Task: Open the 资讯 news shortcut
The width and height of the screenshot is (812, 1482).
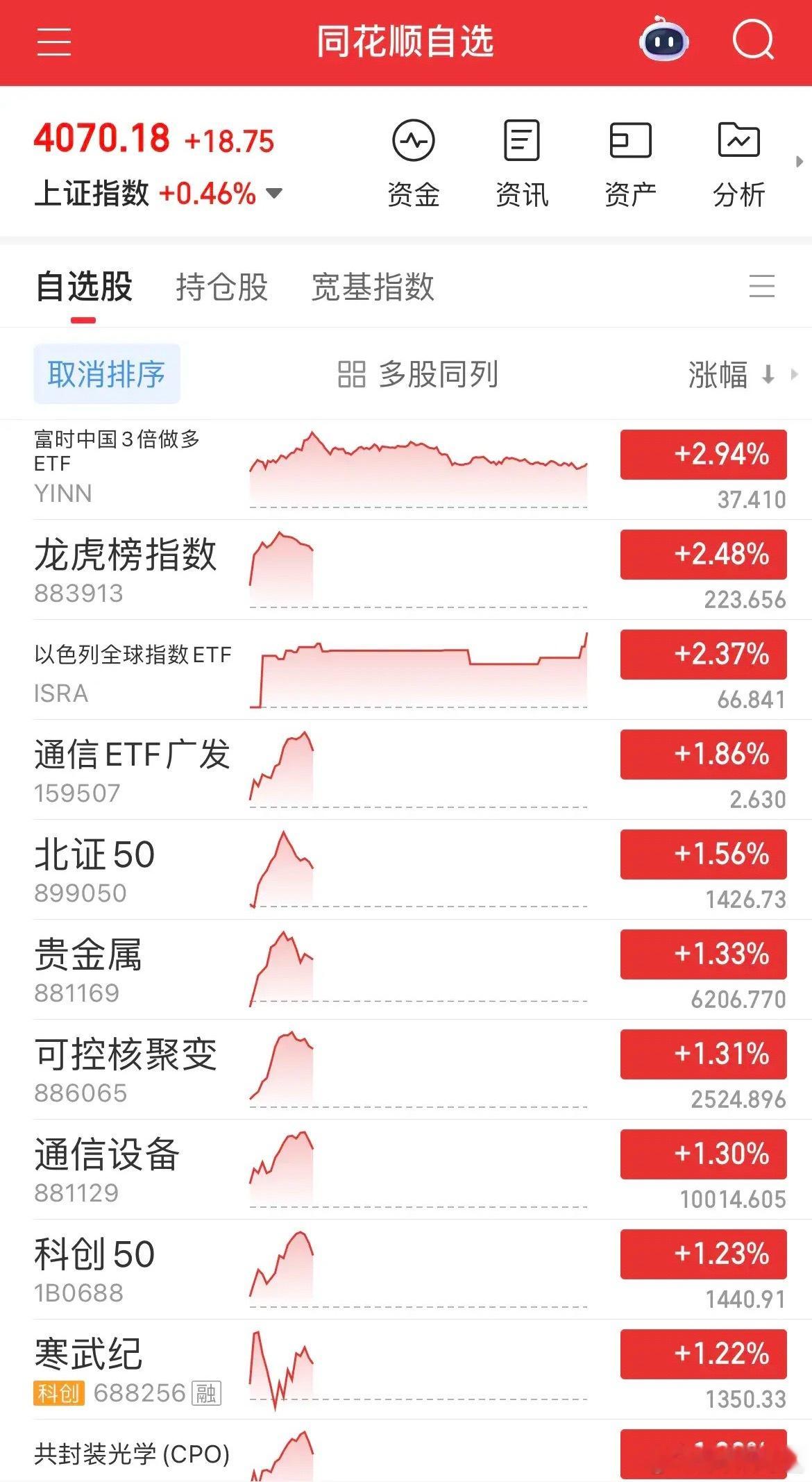Action: click(522, 164)
